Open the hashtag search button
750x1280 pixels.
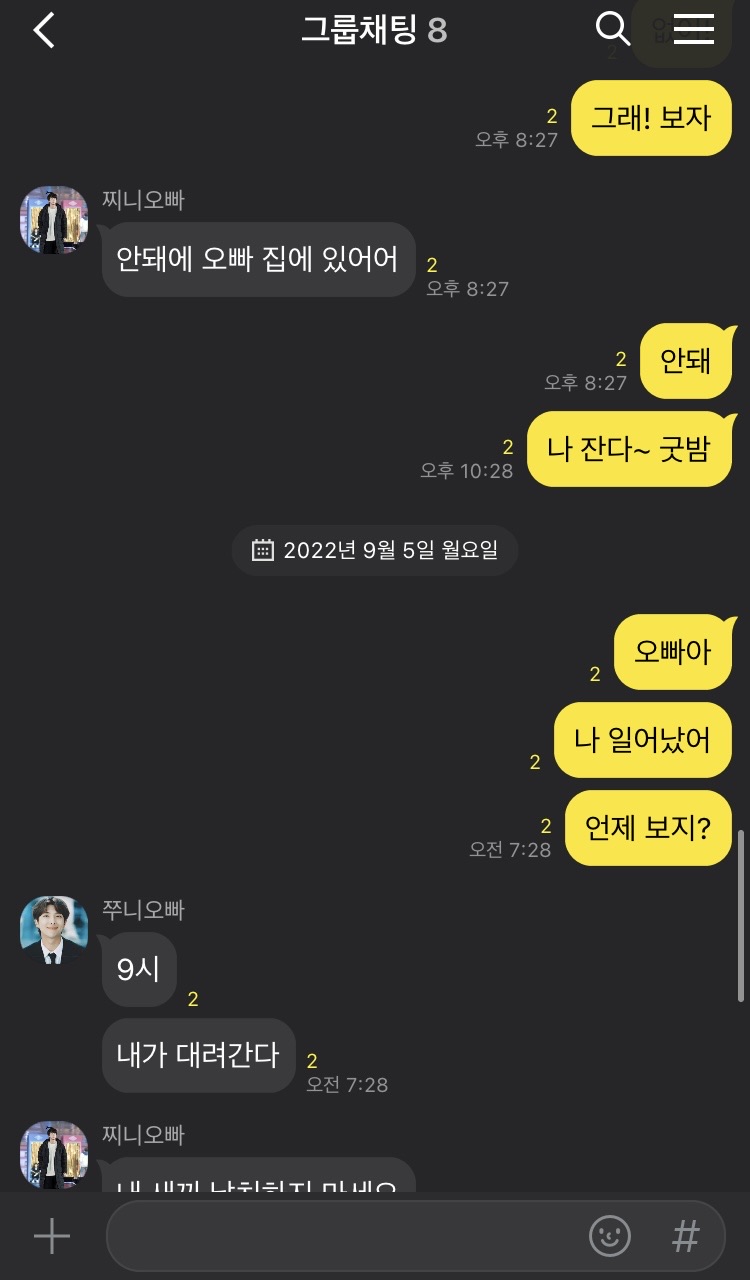[685, 1237]
